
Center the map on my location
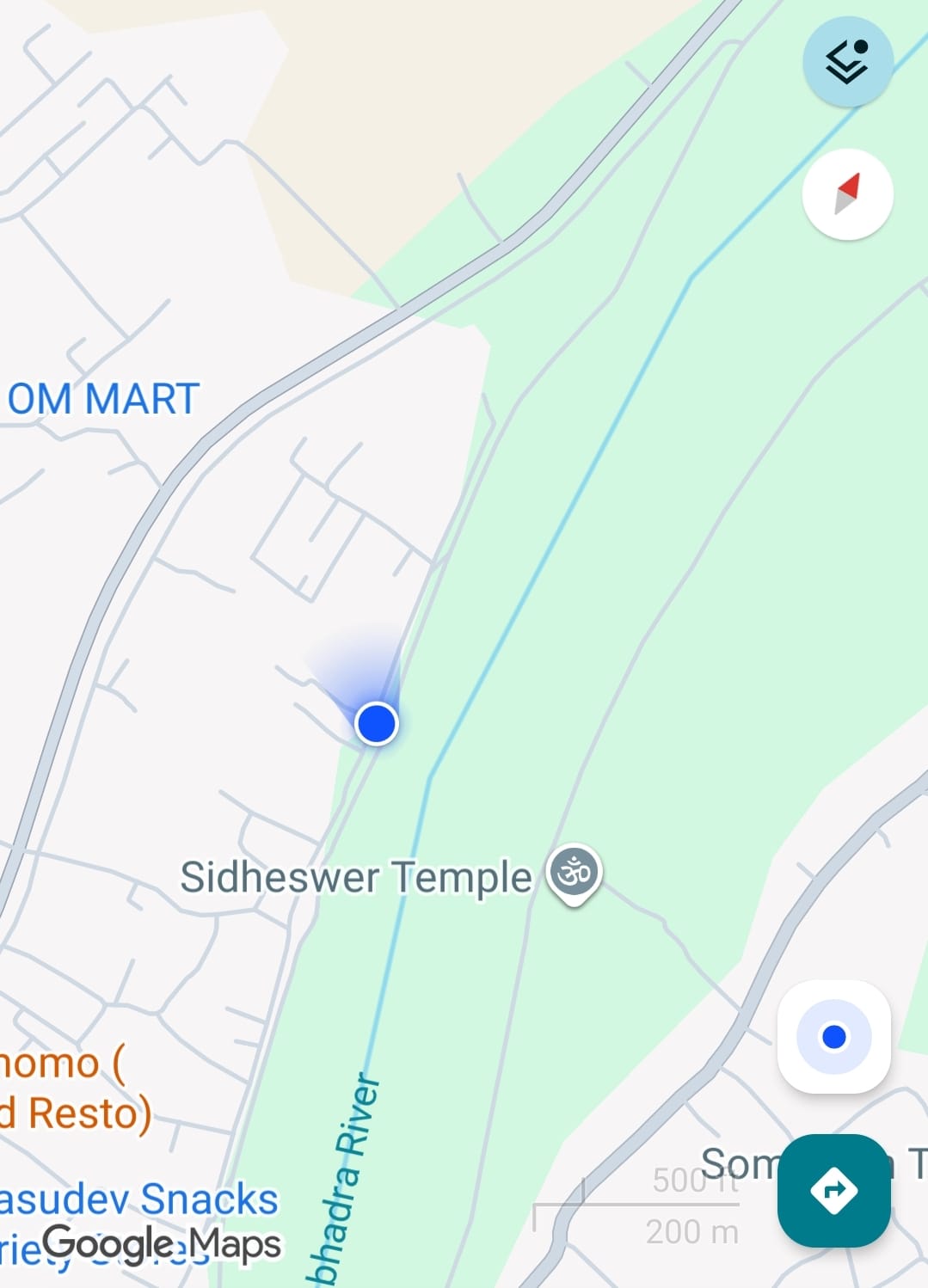pos(833,1037)
